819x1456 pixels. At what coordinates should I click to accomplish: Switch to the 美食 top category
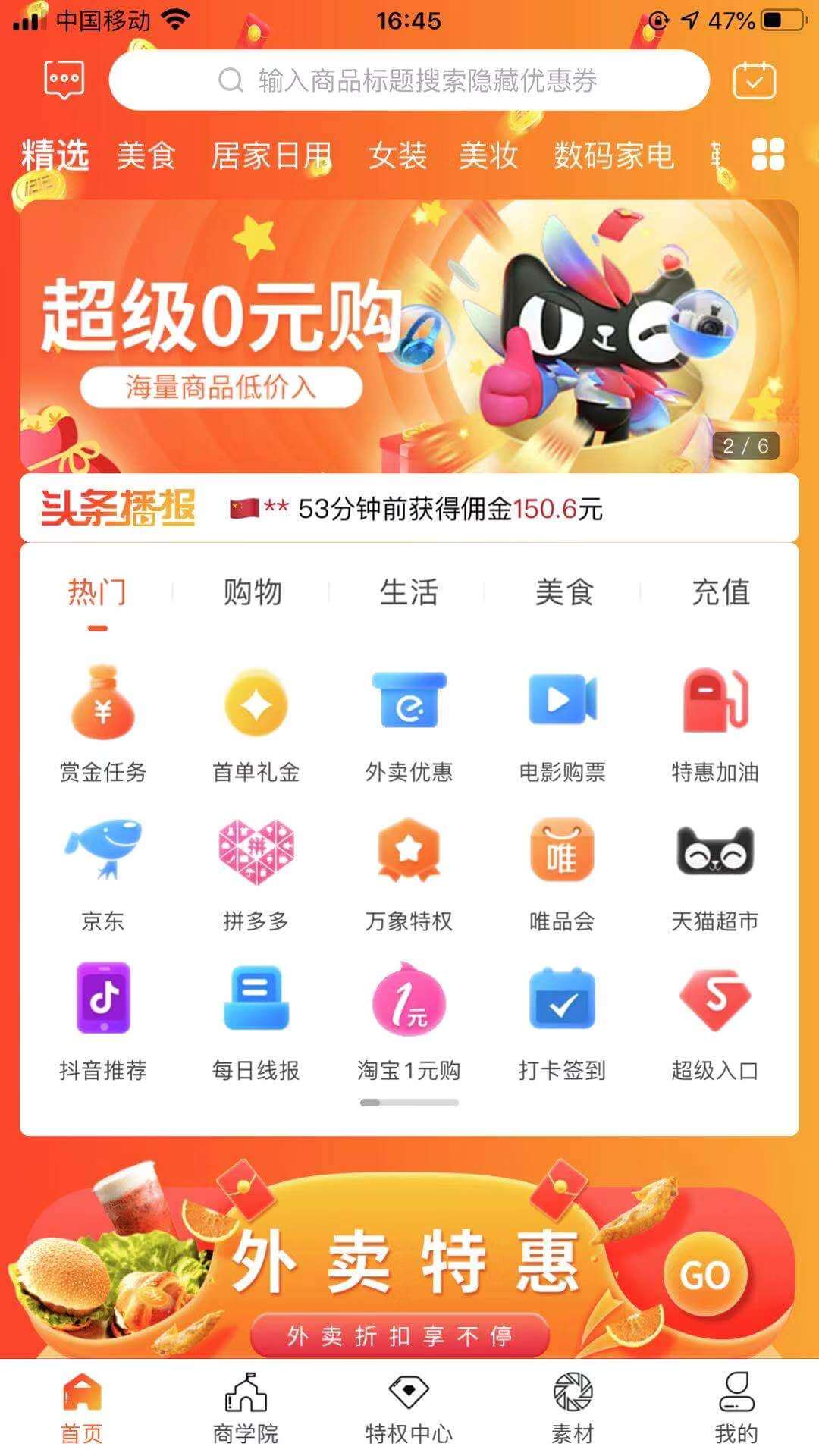point(146,155)
